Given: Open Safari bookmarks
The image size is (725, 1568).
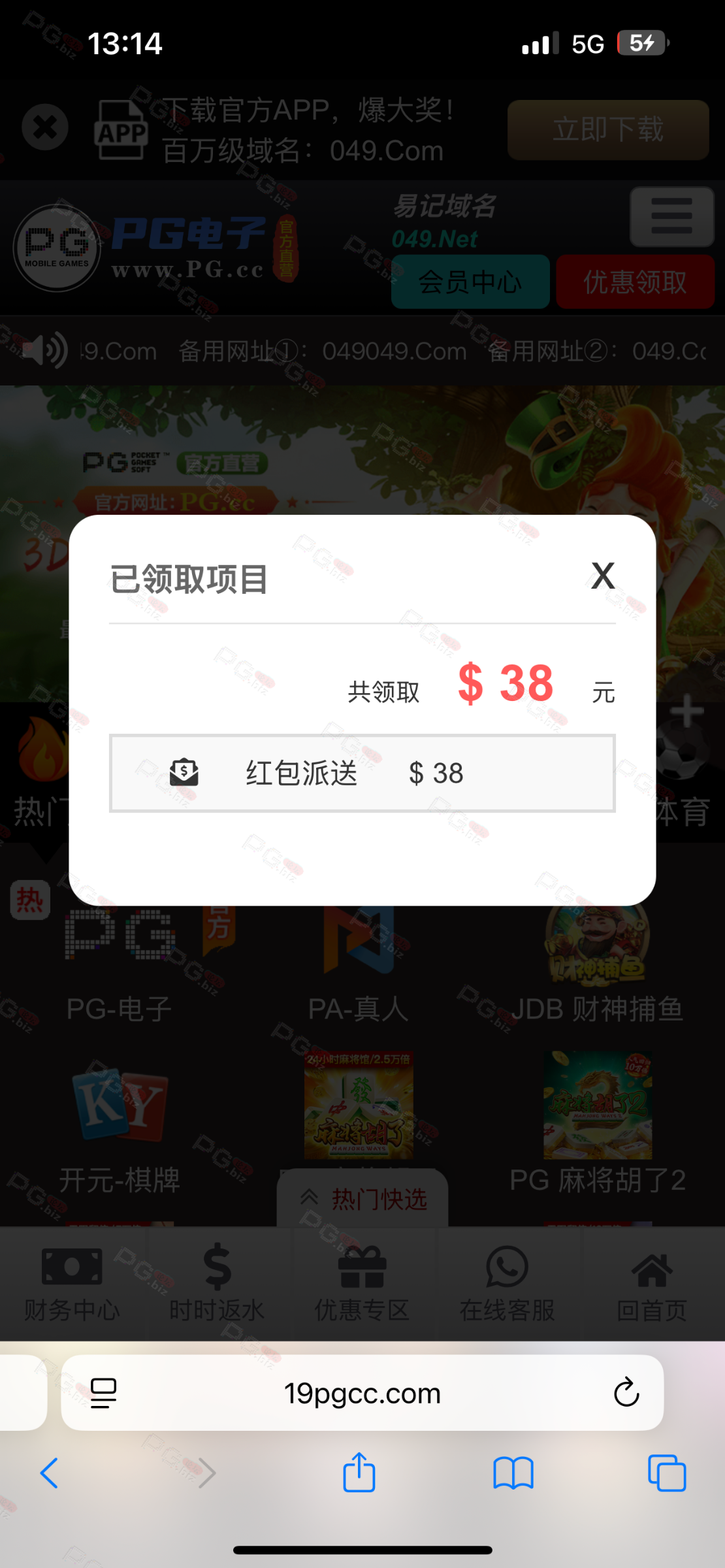Looking at the screenshot, I should (513, 1473).
